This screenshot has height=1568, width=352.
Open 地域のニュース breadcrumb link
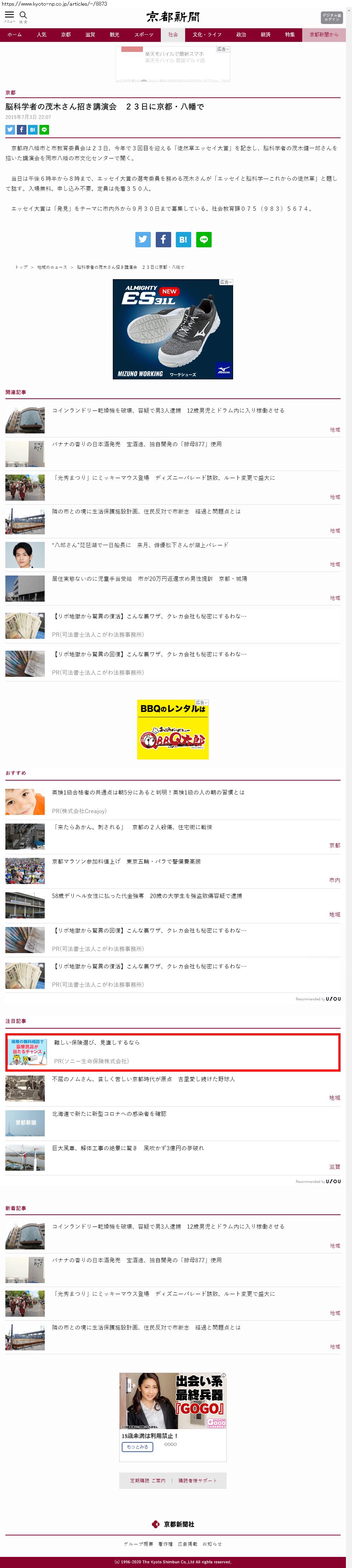(x=52, y=267)
